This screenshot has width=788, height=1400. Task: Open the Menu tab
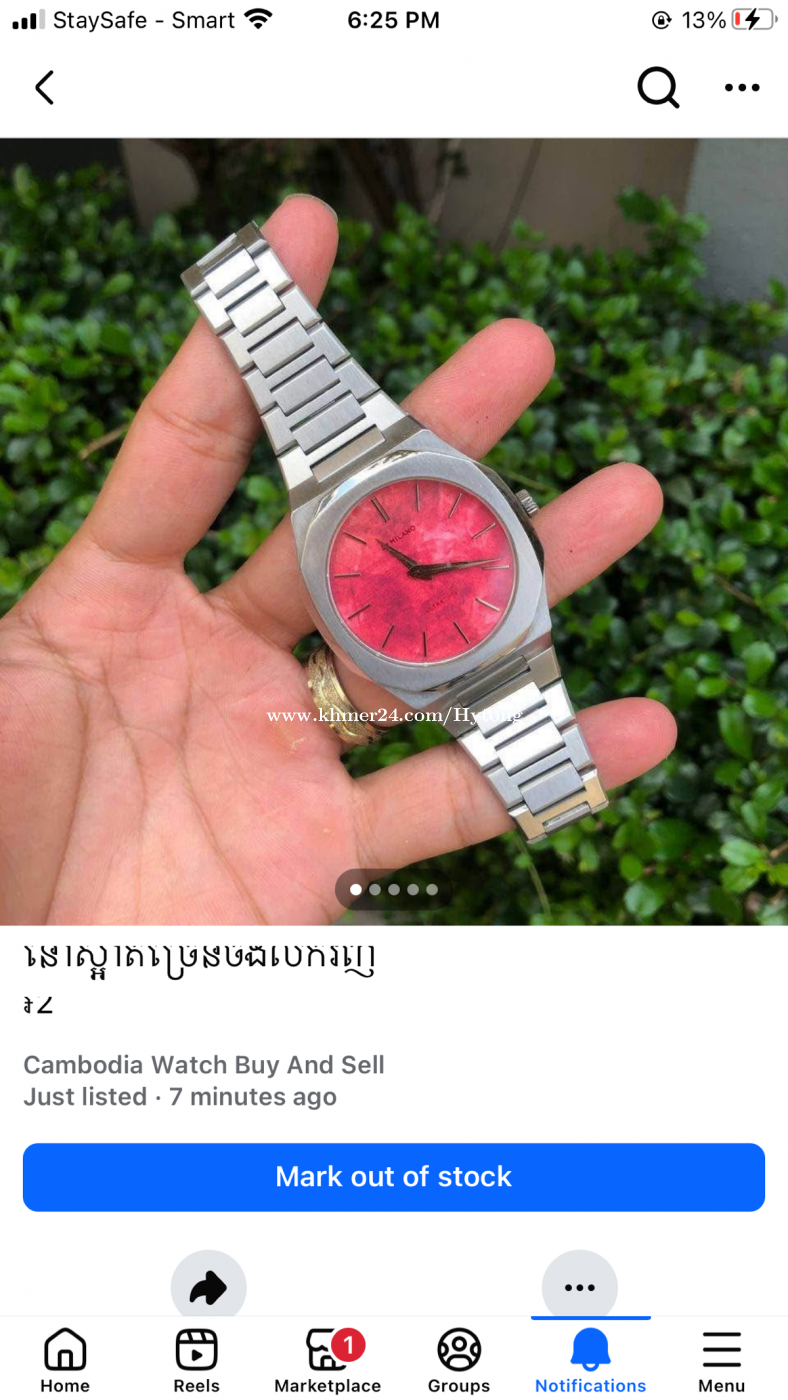point(722,1360)
